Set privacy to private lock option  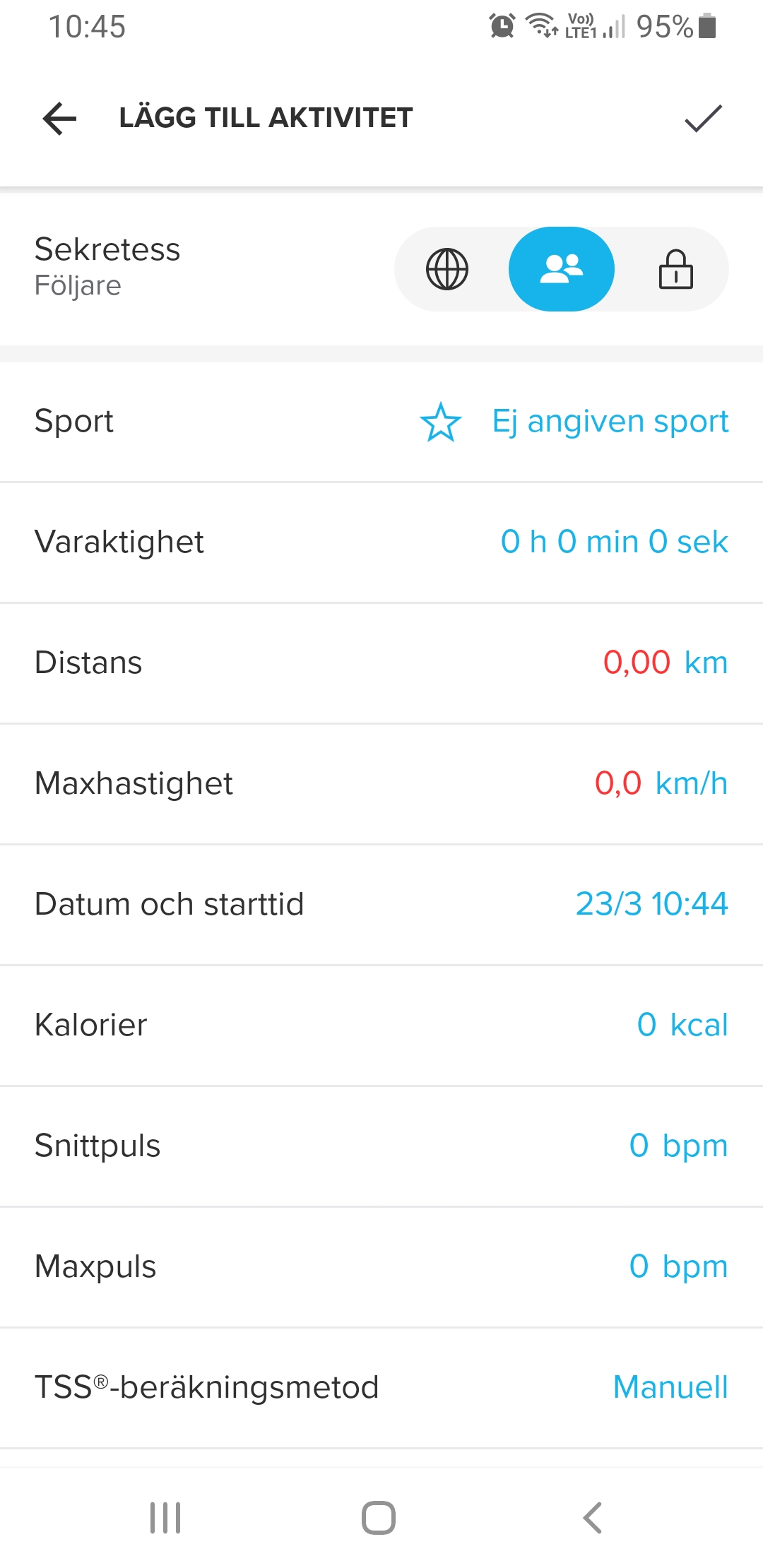click(x=676, y=269)
